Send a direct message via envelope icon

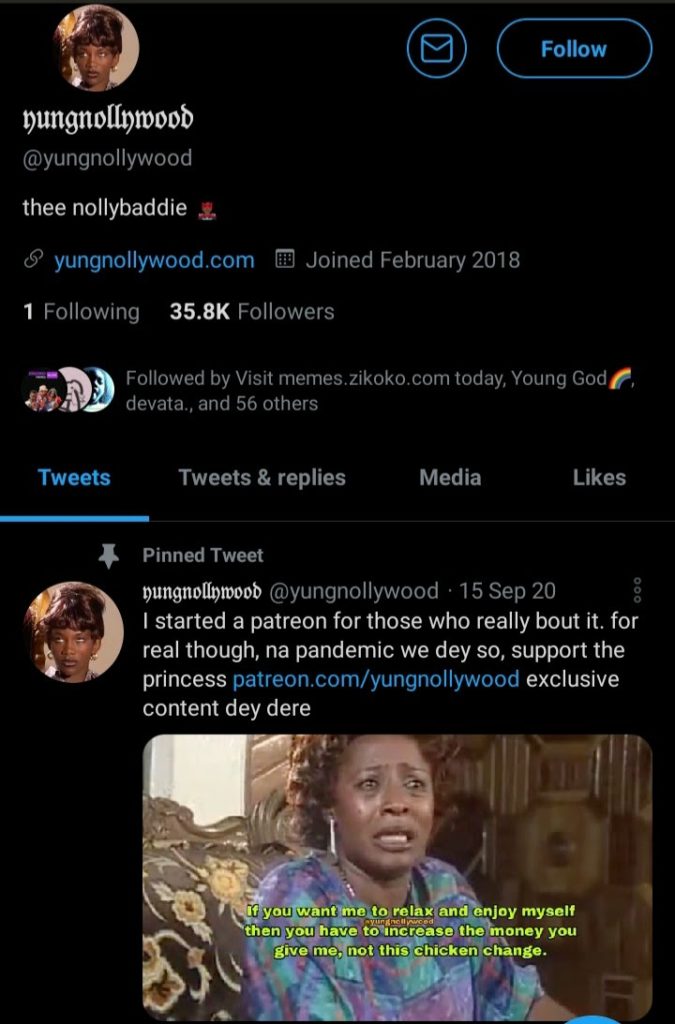click(436, 49)
